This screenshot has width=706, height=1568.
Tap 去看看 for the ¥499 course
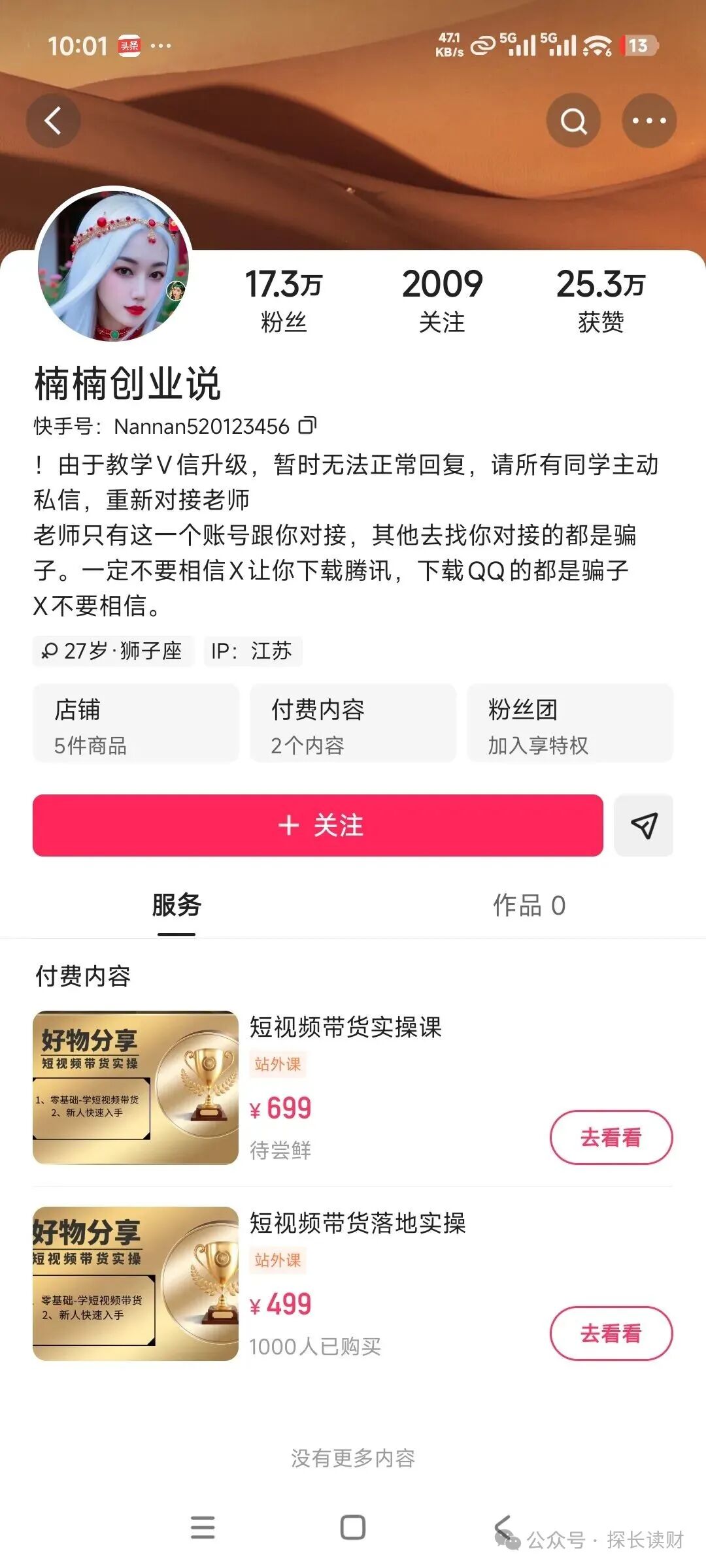click(611, 1333)
